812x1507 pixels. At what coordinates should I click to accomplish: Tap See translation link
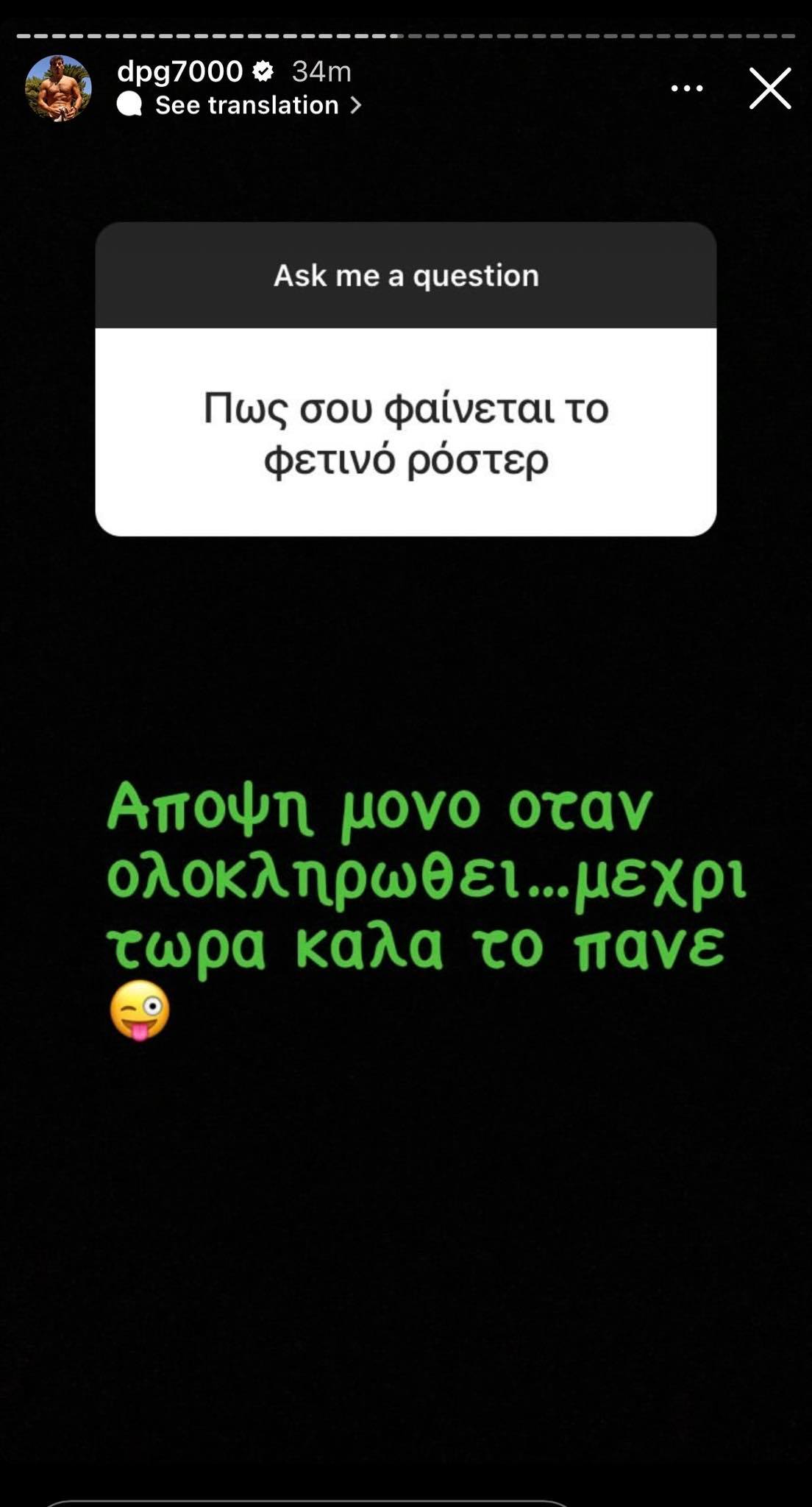click(x=247, y=105)
